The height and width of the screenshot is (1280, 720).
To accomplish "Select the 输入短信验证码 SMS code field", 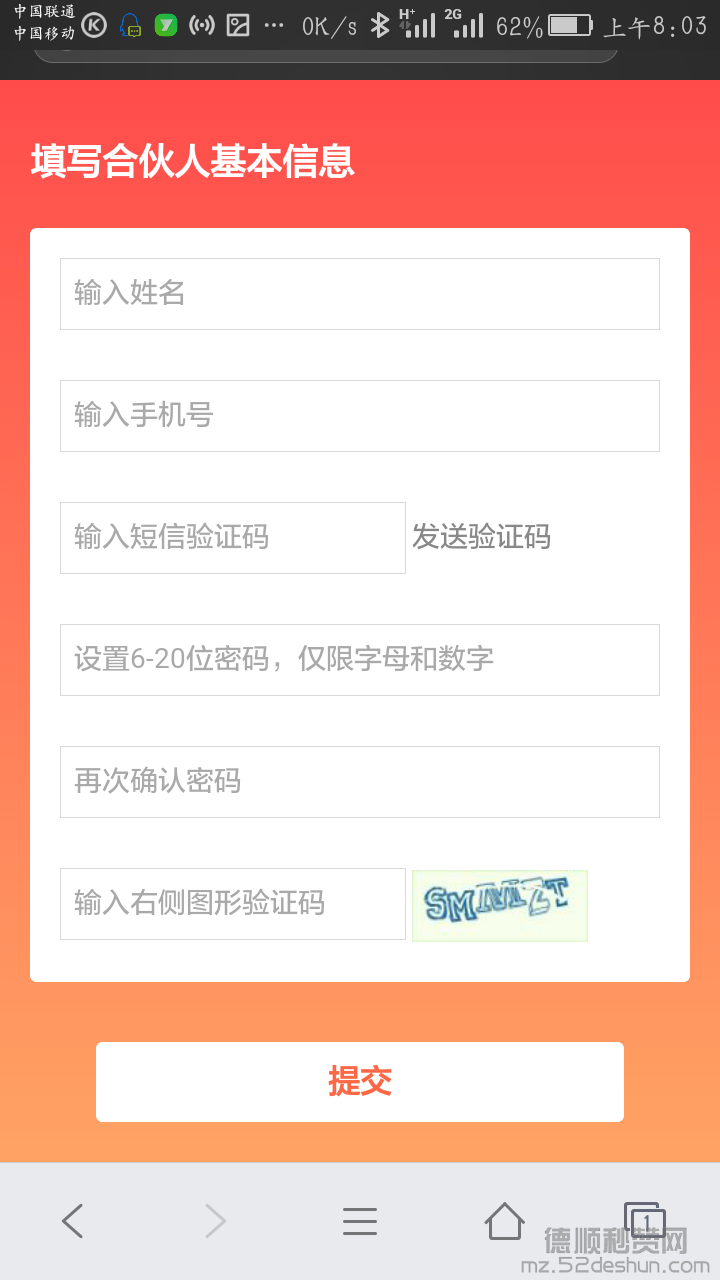I will (233, 538).
